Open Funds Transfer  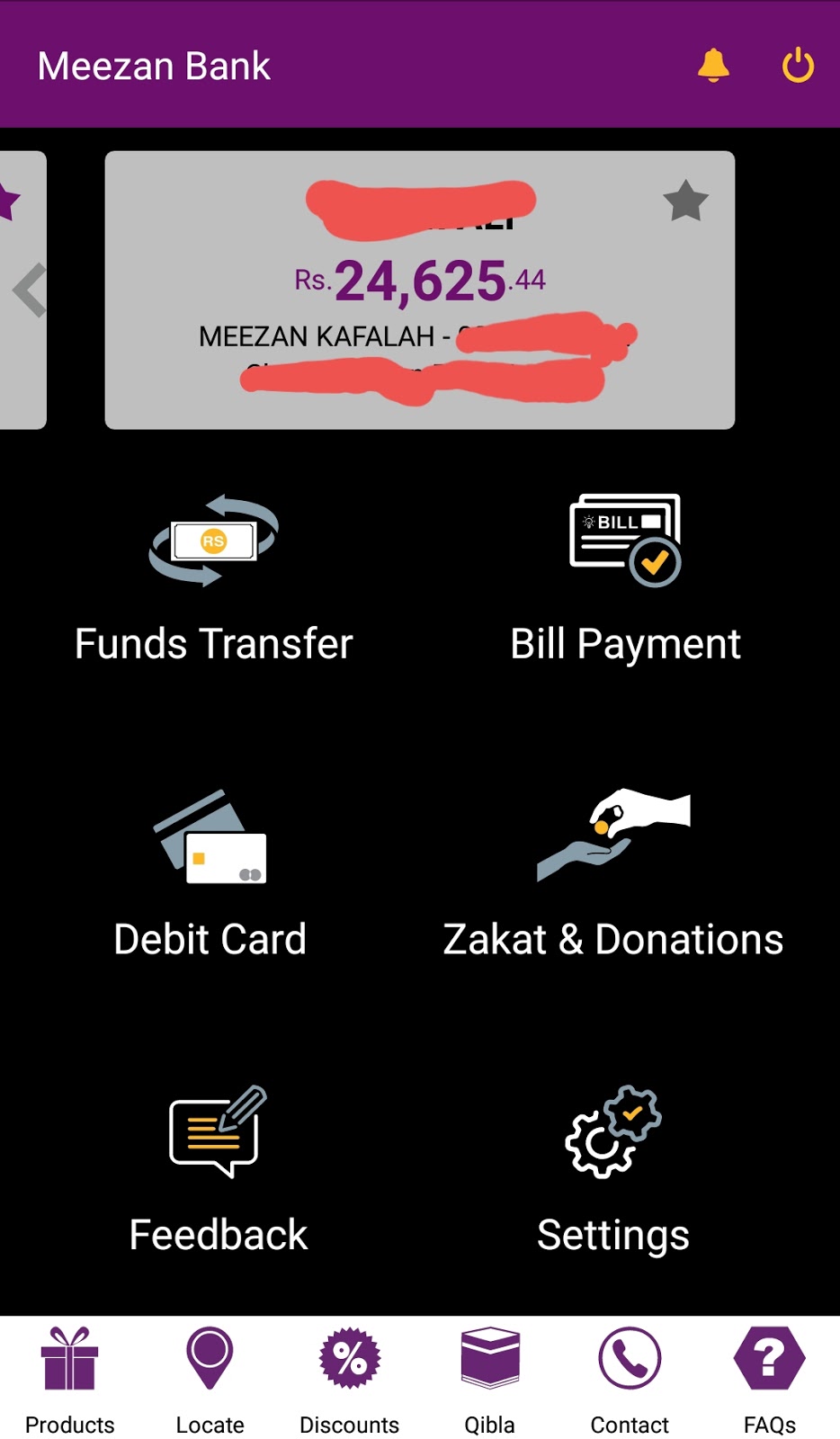(213, 580)
